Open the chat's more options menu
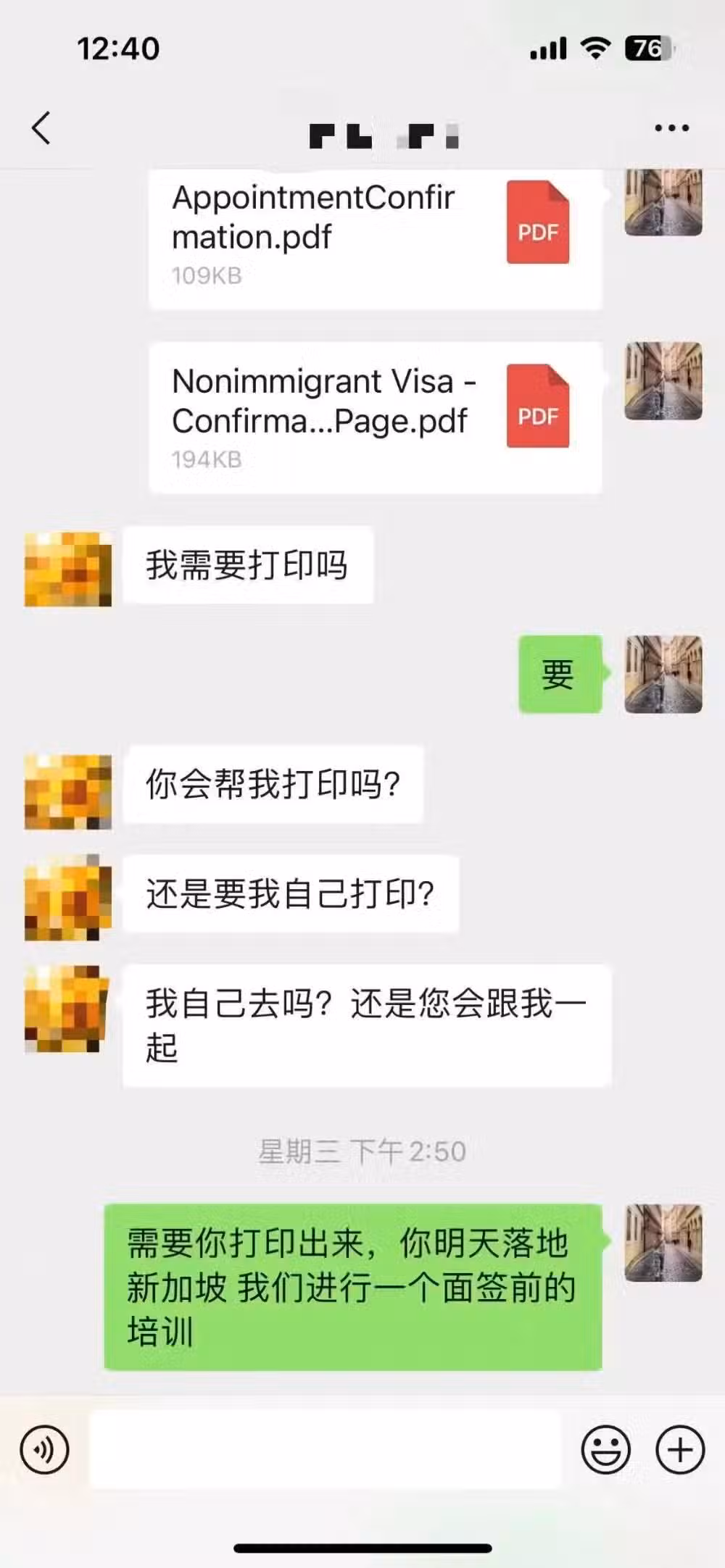 (671, 128)
